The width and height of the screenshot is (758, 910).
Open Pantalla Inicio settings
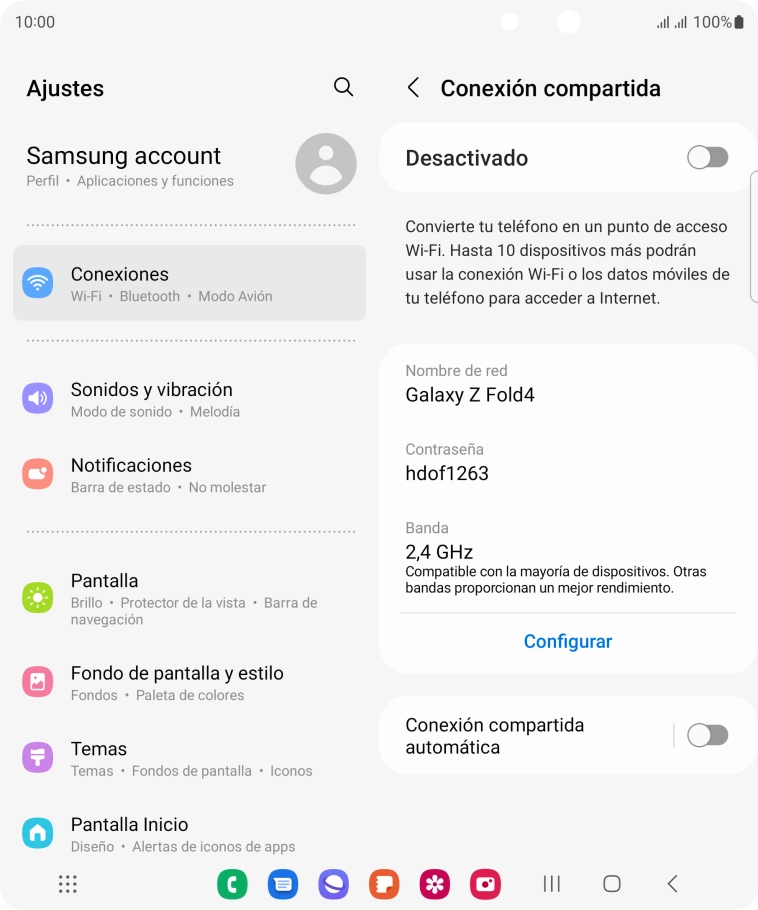189,834
